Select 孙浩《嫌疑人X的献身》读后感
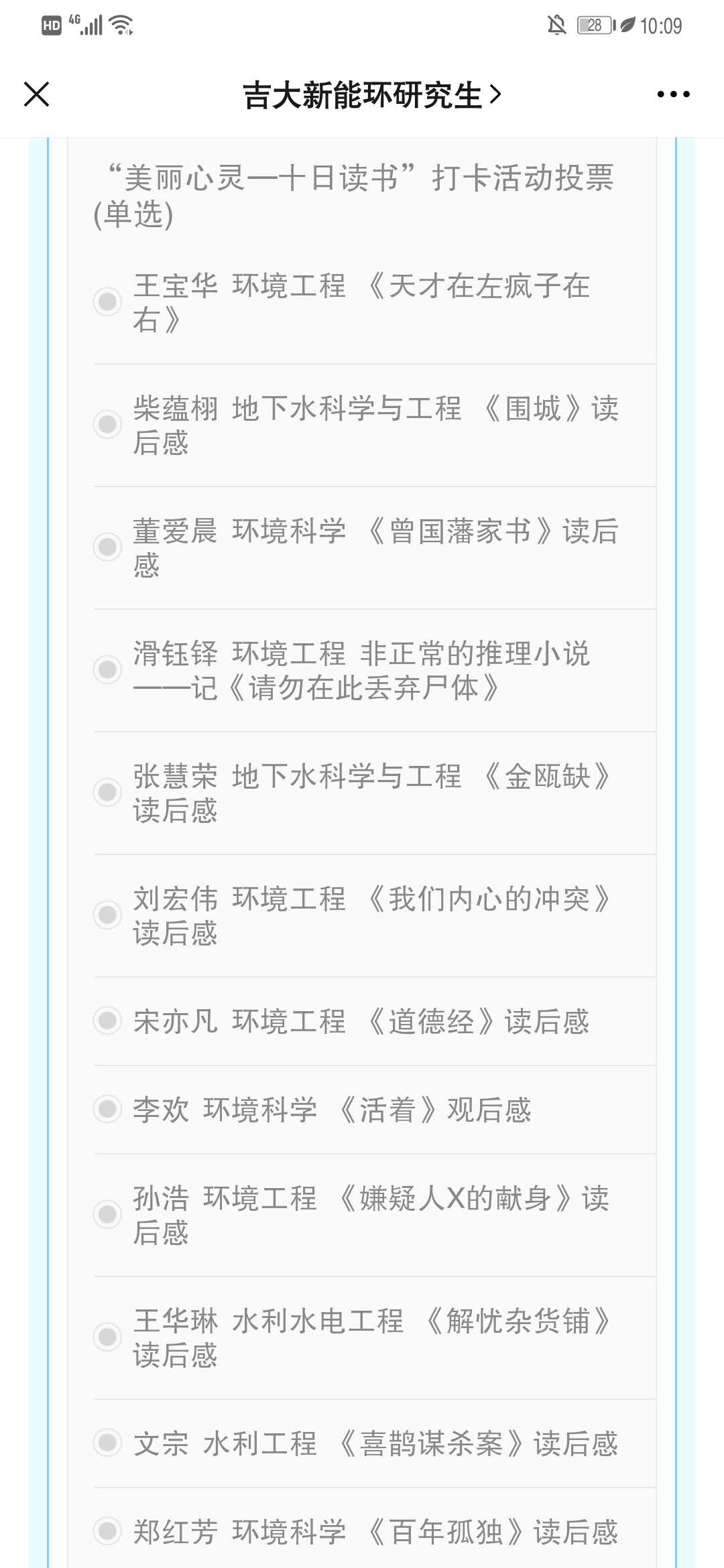The image size is (724, 1568). (107, 1214)
